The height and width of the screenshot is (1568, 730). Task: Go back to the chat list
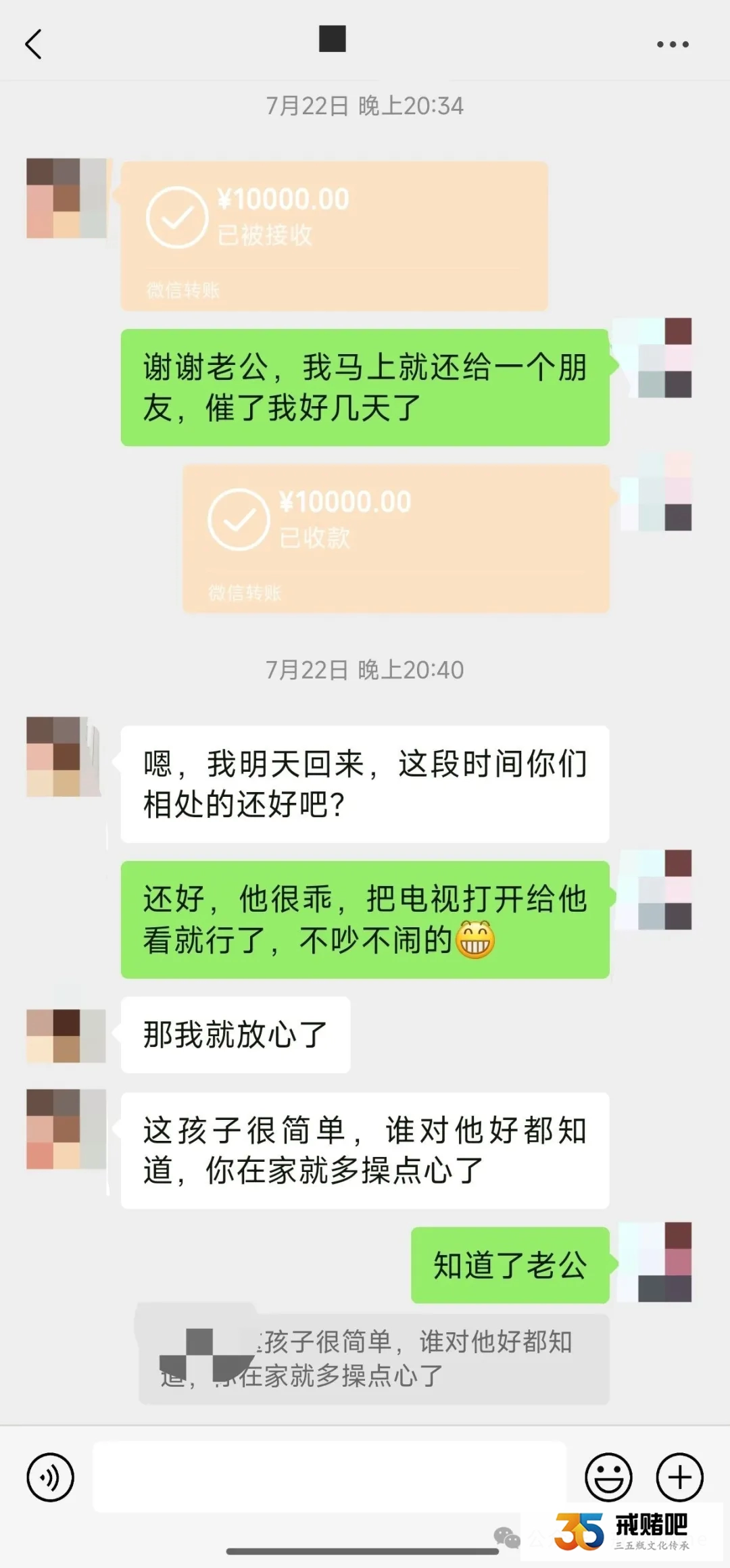(x=33, y=45)
